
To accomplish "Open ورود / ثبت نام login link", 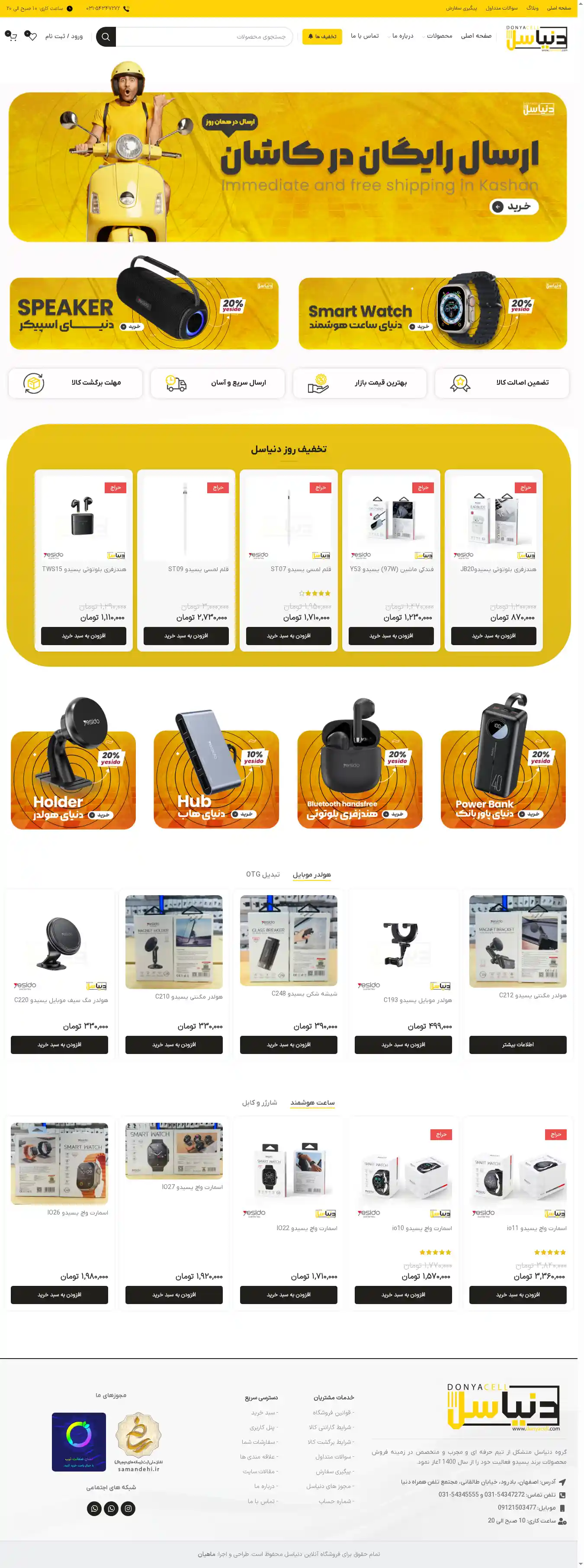I will coord(64,36).
